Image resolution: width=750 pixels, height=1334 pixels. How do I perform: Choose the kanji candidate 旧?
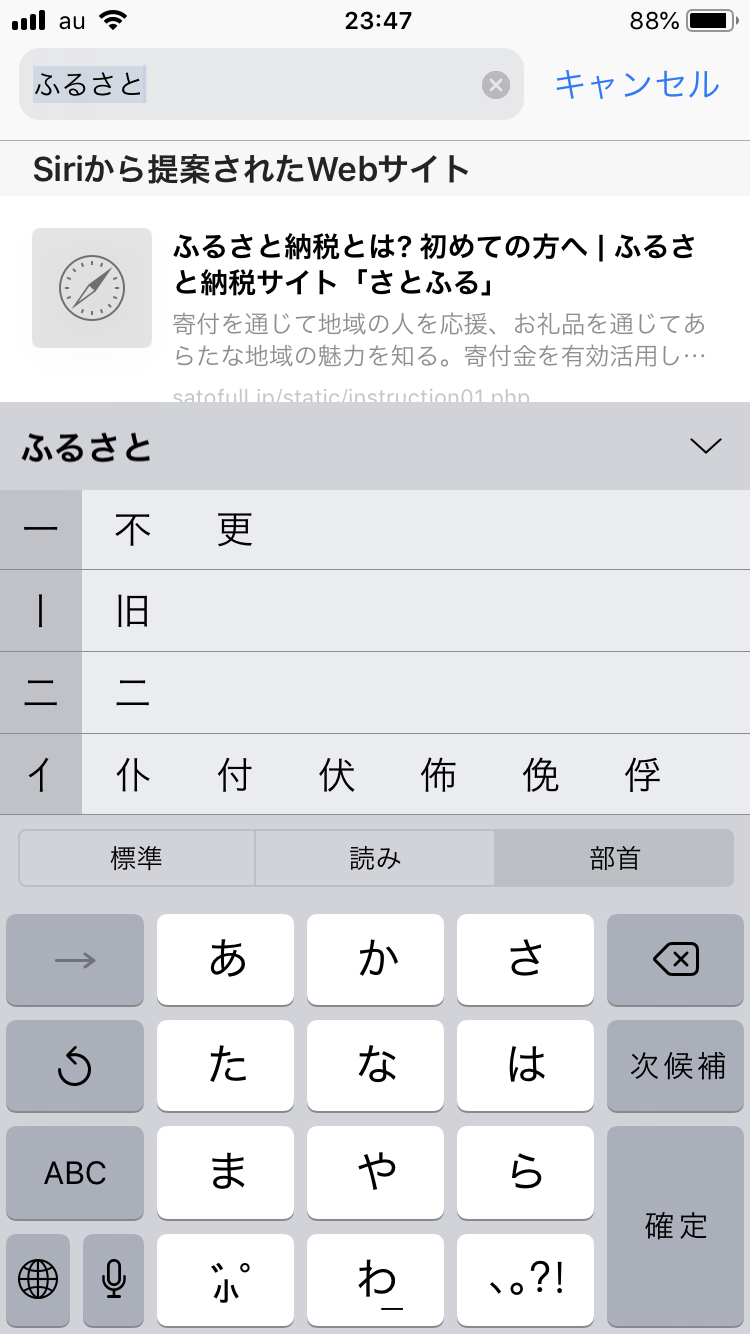pyautogui.click(x=133, y=611)
